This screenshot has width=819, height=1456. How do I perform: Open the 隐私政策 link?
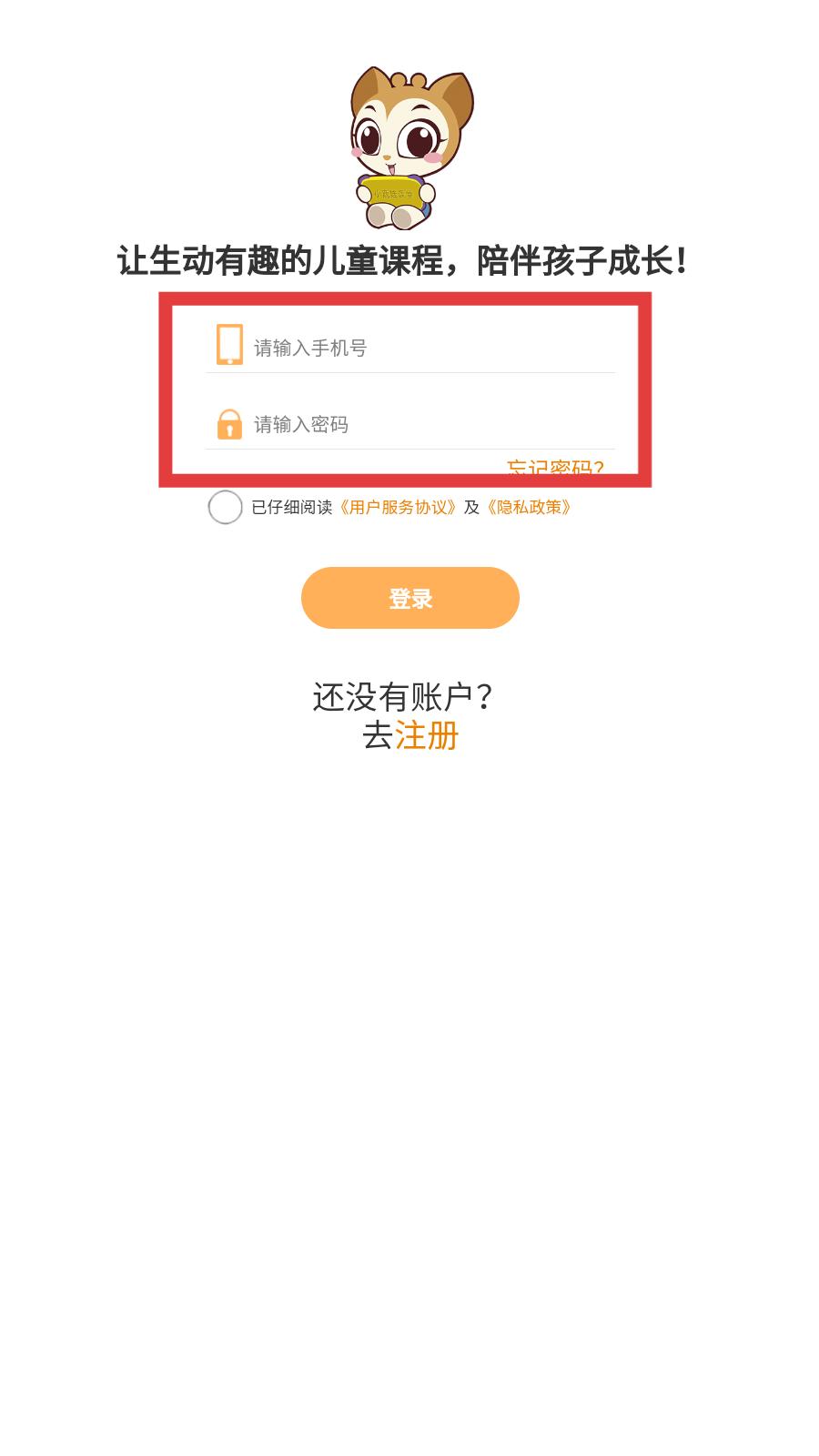point(529,507)
